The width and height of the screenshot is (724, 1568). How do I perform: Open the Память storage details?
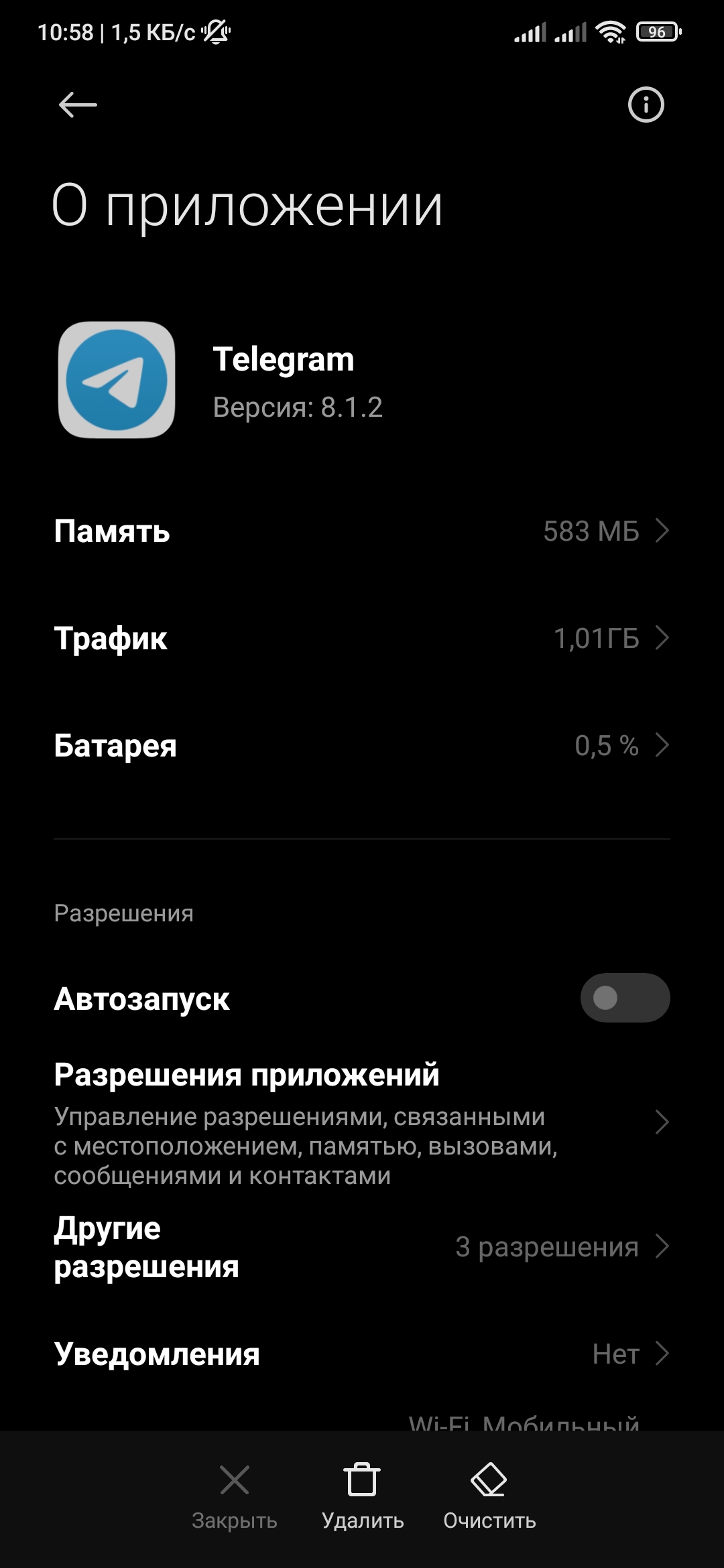[362, 531]
